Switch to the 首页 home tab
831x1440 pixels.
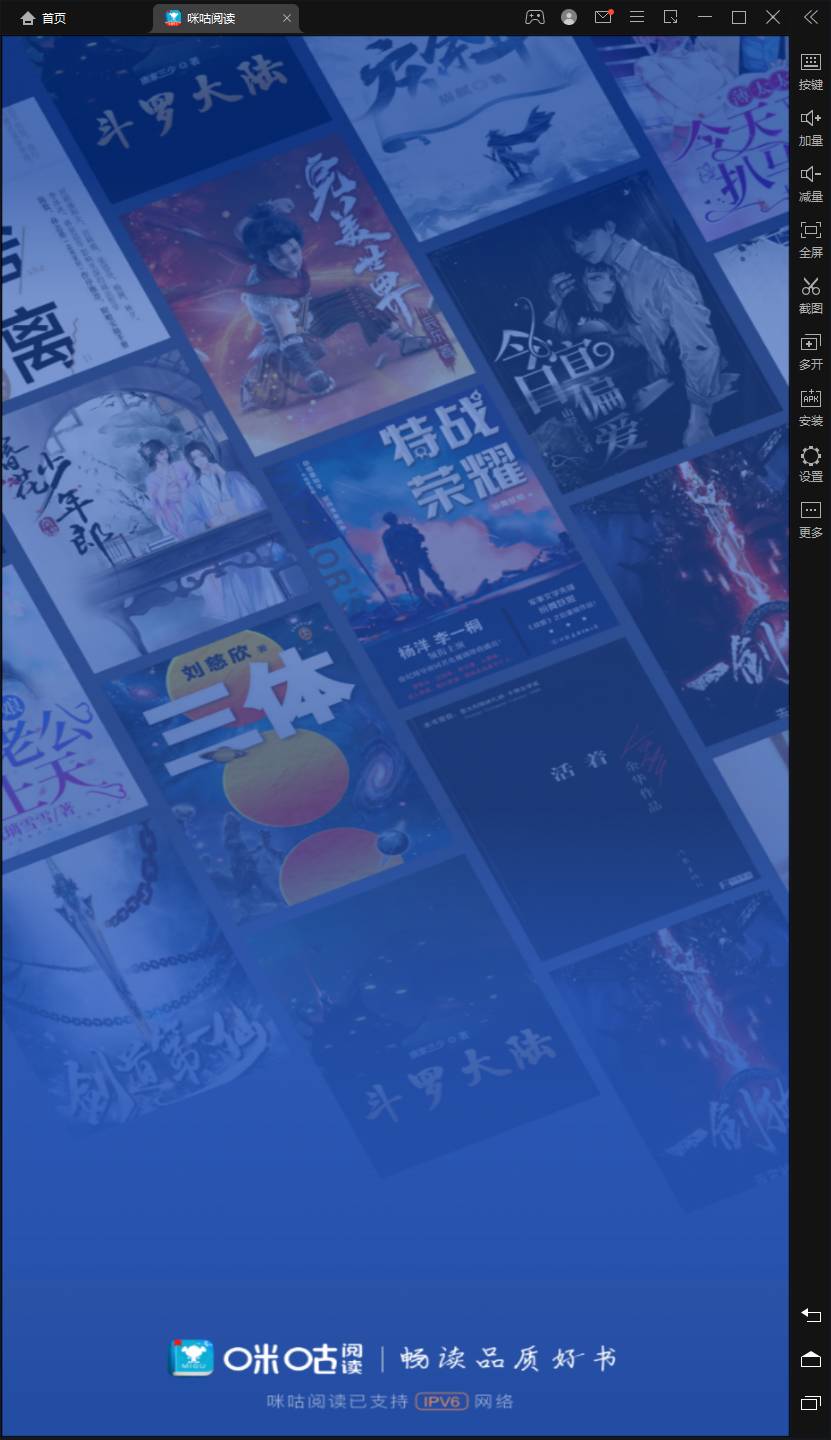pyautogui.click(x=43, y=18)
